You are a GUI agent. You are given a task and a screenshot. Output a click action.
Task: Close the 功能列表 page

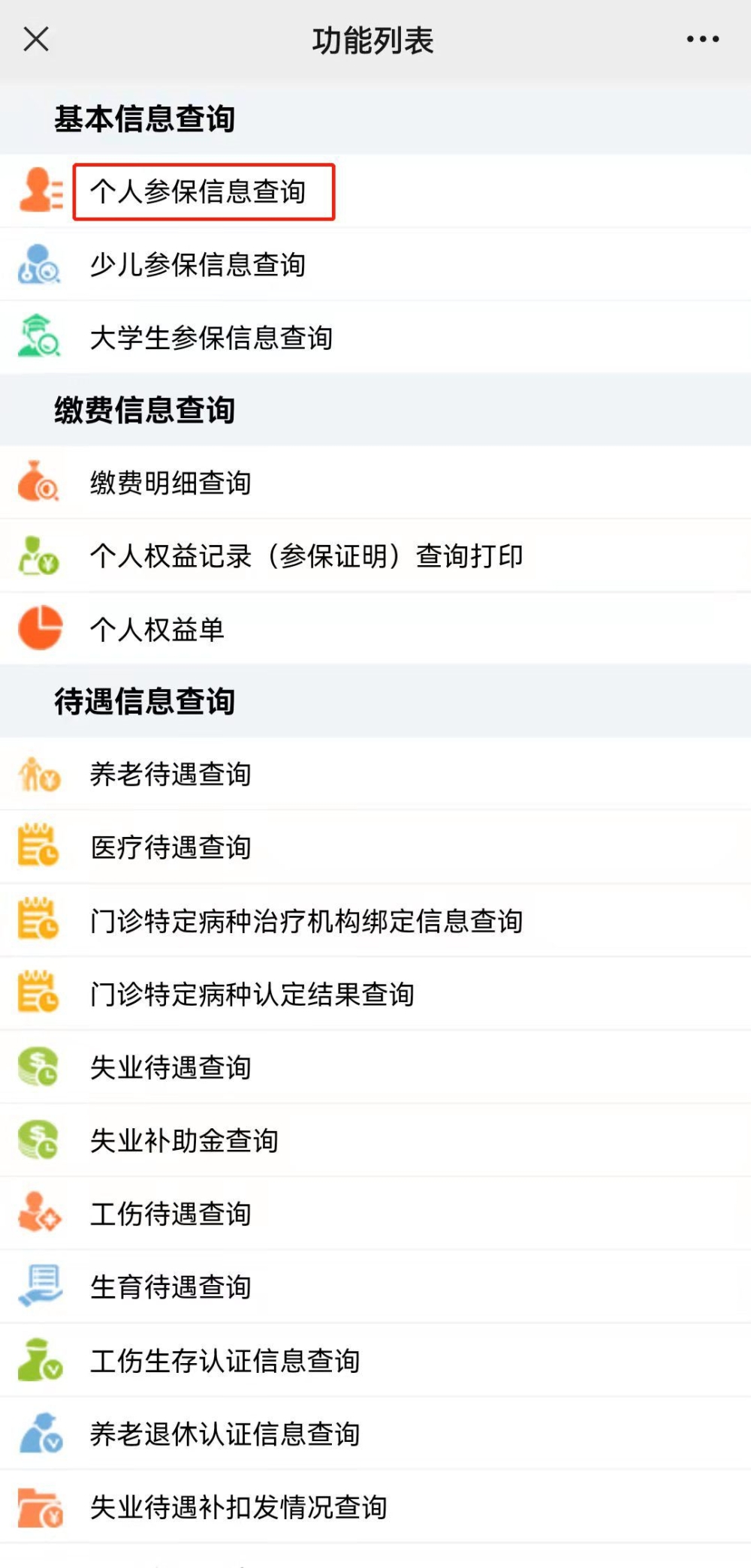pyautogui.click(x=36, y=39)
